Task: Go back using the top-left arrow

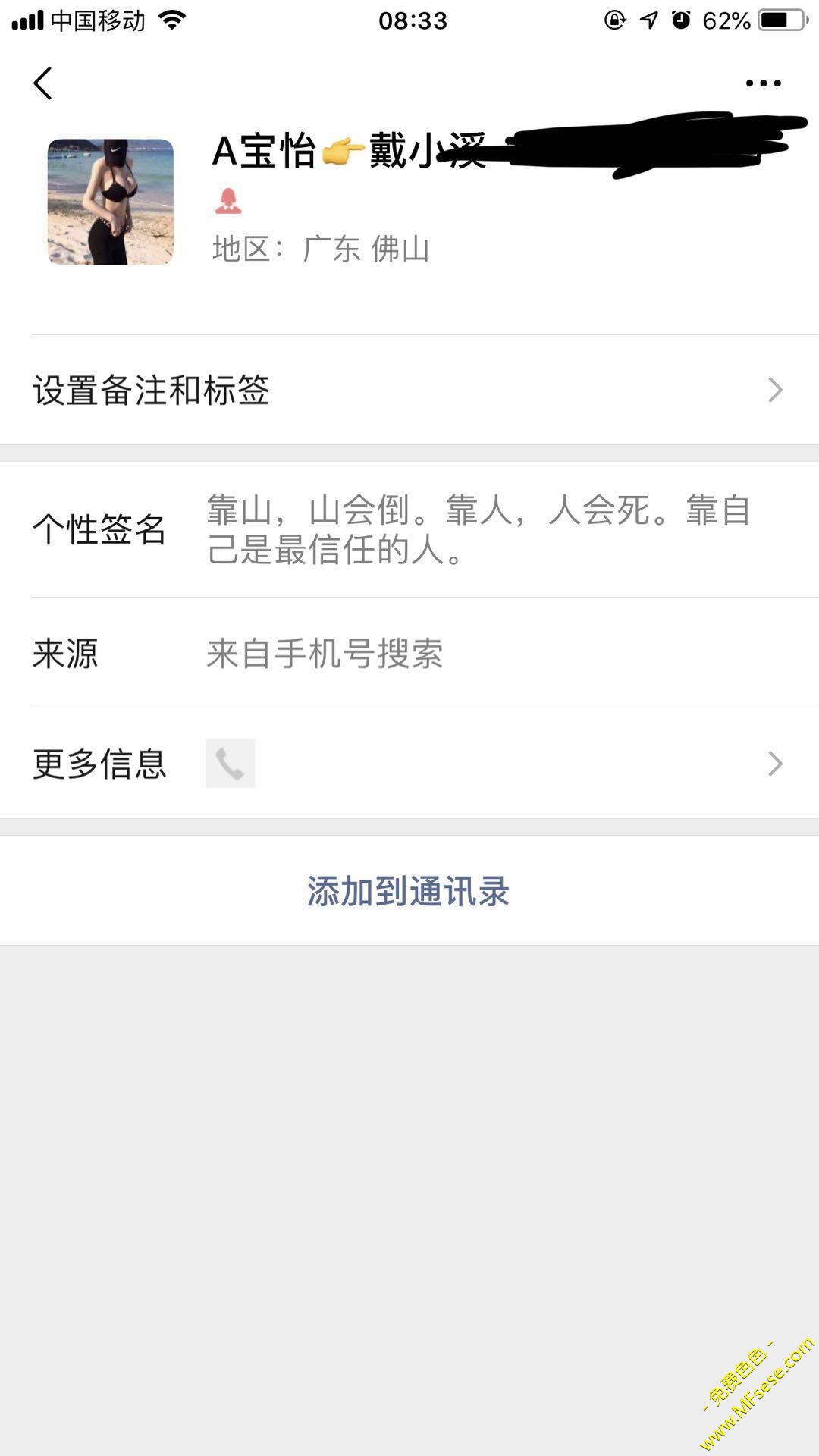Action: [43, 83]
